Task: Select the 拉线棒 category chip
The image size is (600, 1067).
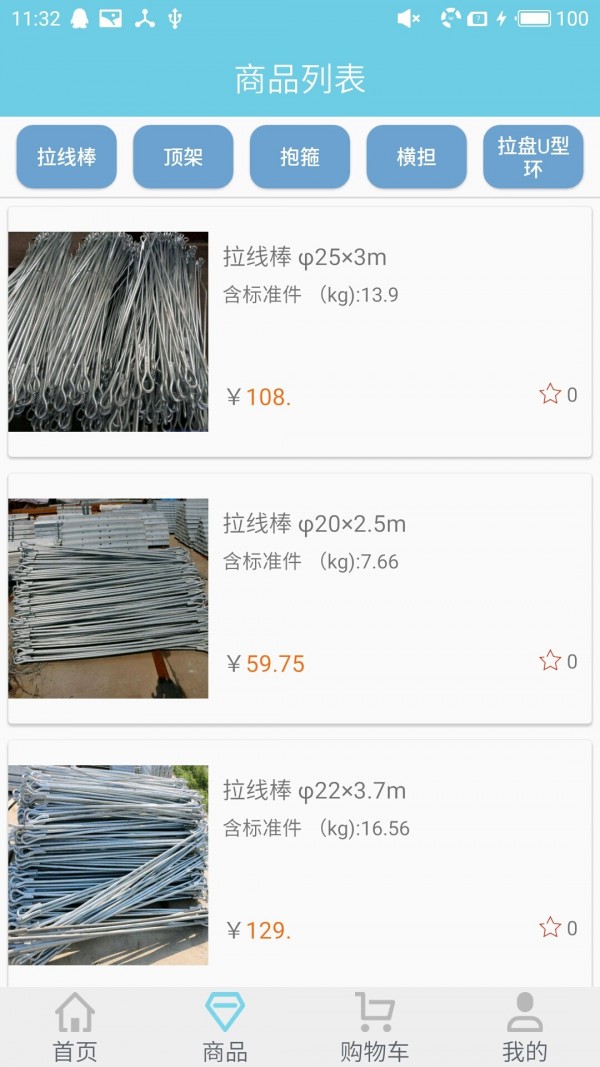Action: coord(66,157)
